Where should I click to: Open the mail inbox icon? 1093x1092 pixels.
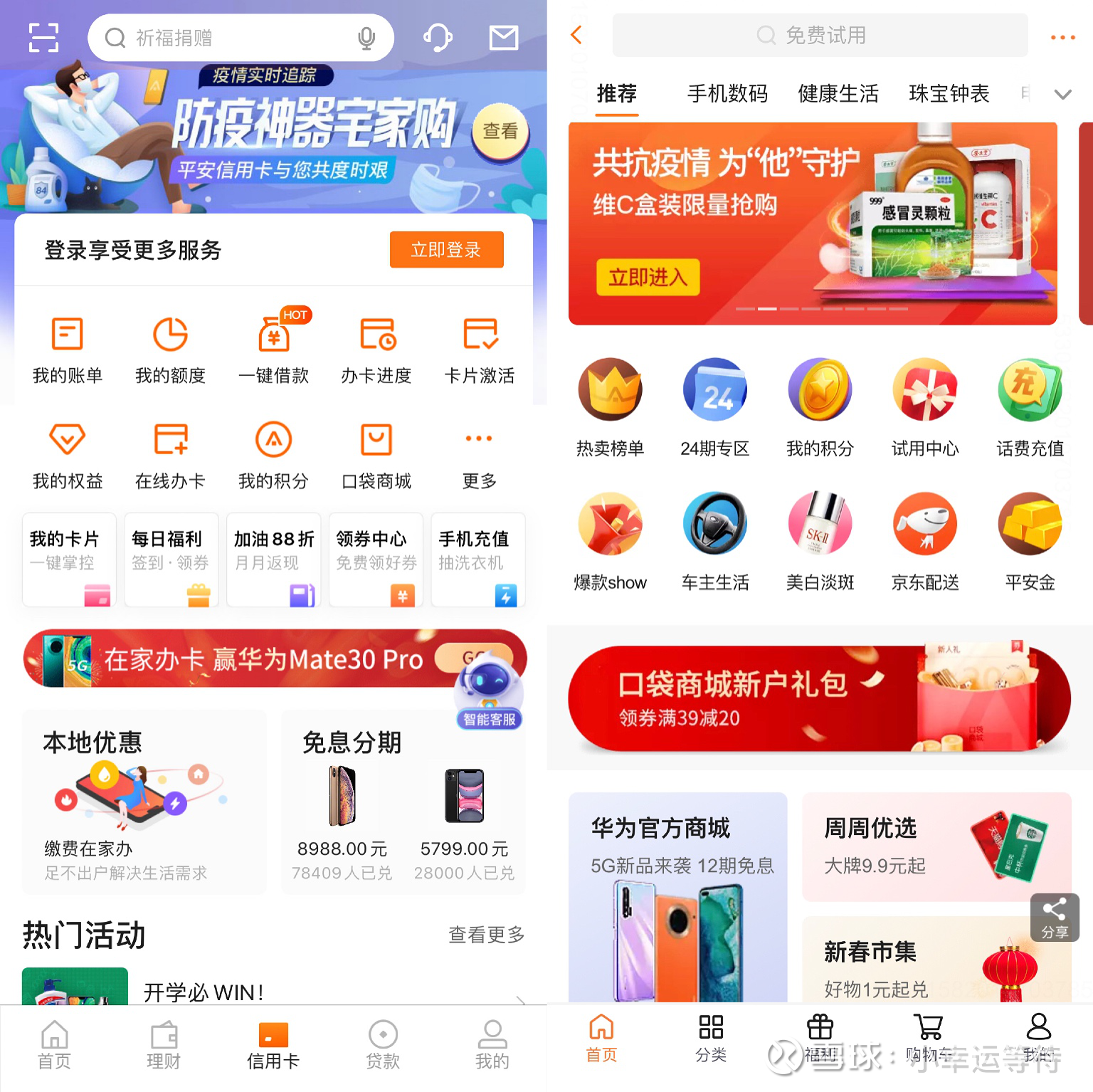(x=503, y=37)
